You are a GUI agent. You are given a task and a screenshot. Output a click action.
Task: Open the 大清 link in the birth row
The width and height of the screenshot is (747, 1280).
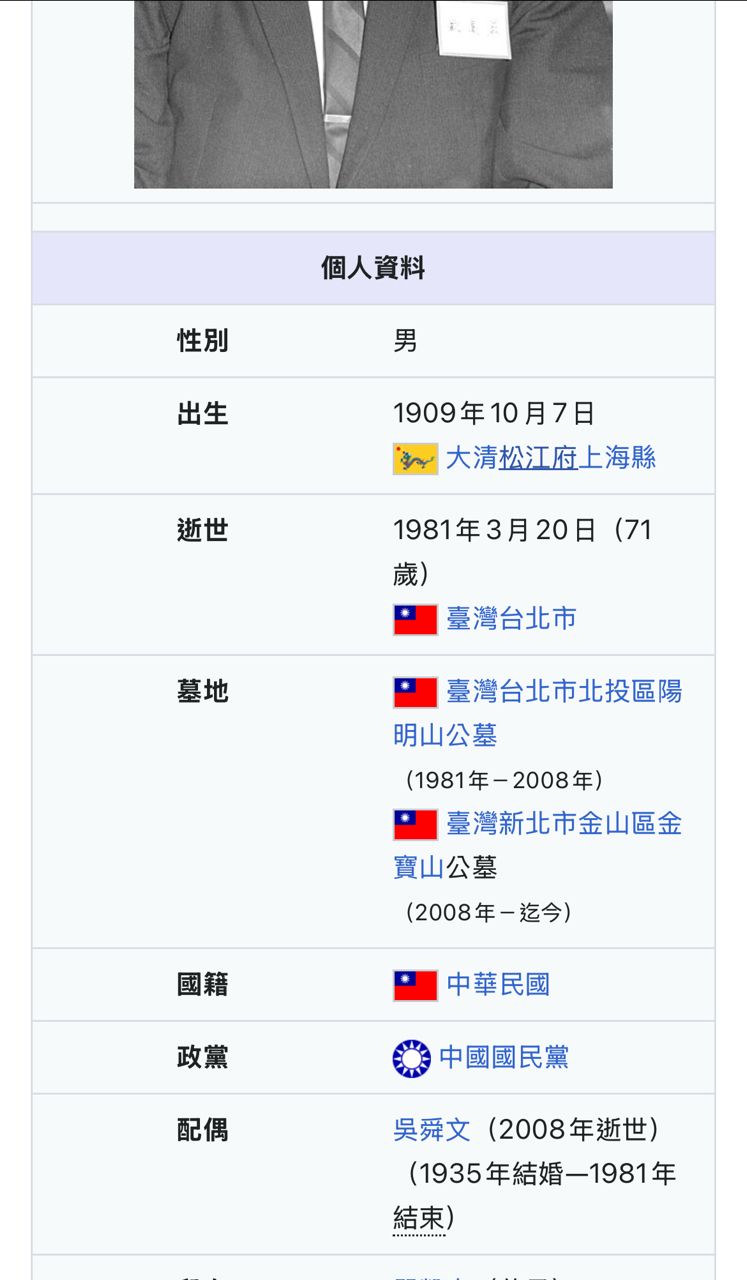[471, 458]
